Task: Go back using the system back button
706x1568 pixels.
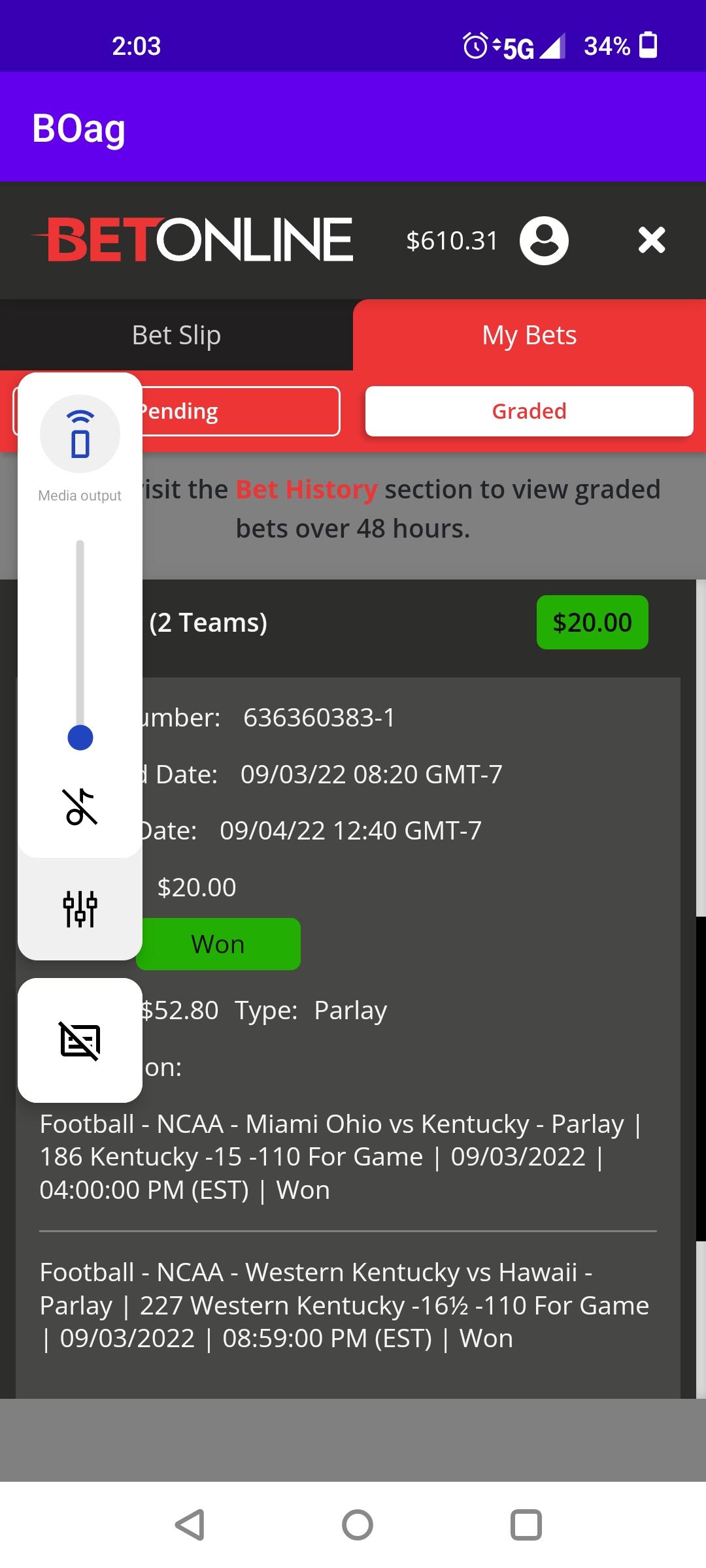Action: [x=190, y=1526]
